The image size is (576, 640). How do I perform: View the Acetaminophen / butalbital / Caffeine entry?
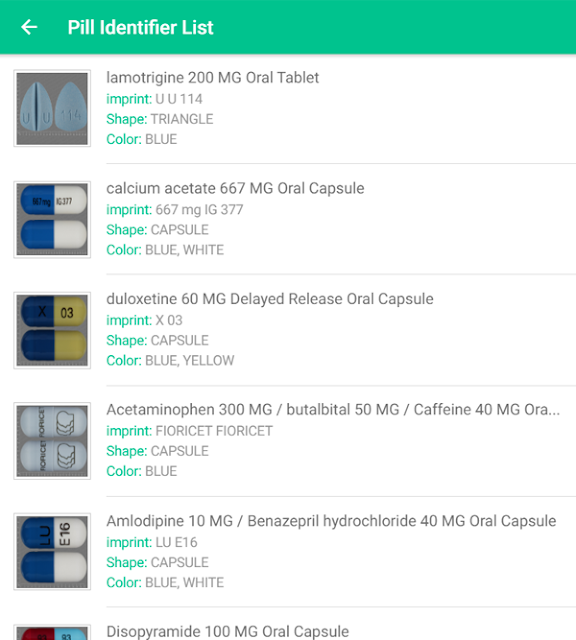point(288,441)
